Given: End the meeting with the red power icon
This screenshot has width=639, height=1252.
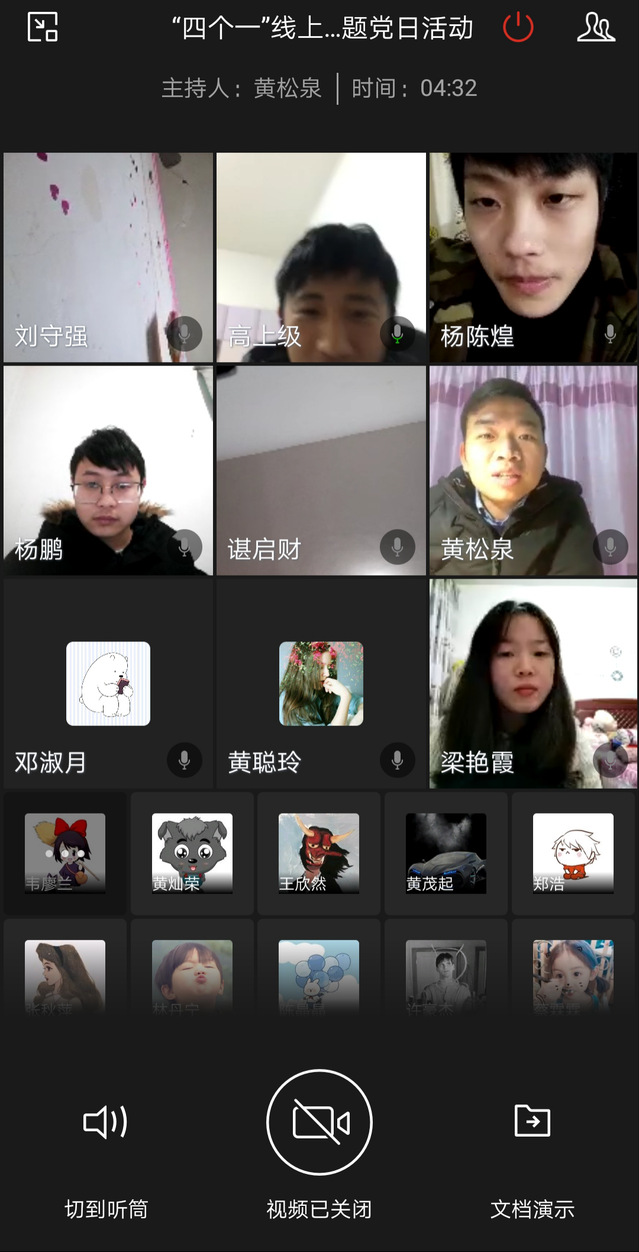Looking at the screenshot, I should coord(518,27).
